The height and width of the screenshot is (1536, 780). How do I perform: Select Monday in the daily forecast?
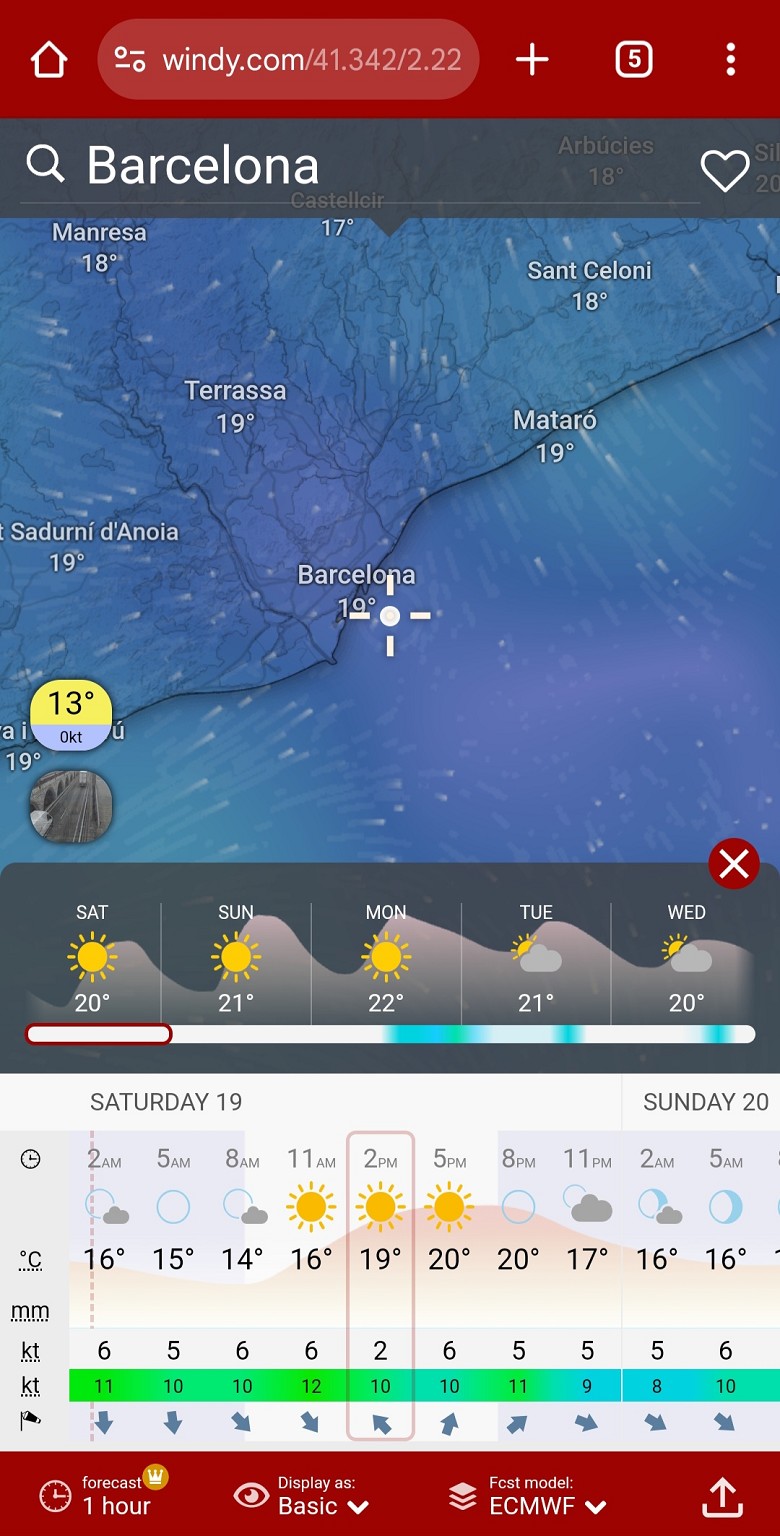(x=386, y=958)
